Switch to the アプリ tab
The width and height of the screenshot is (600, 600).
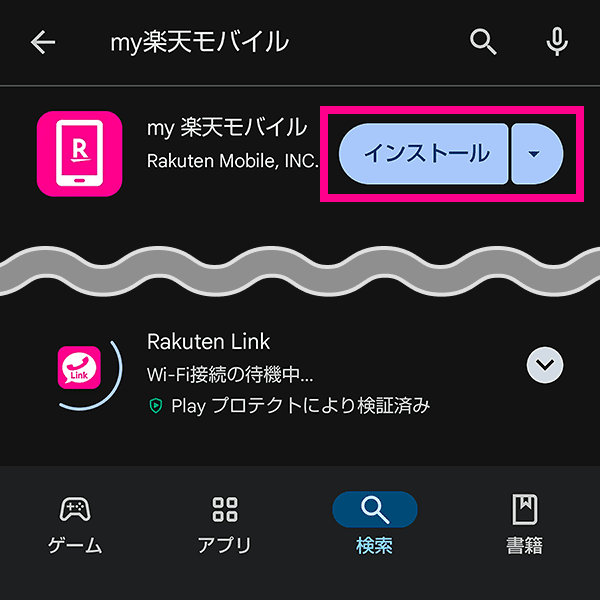pos(225,525)
